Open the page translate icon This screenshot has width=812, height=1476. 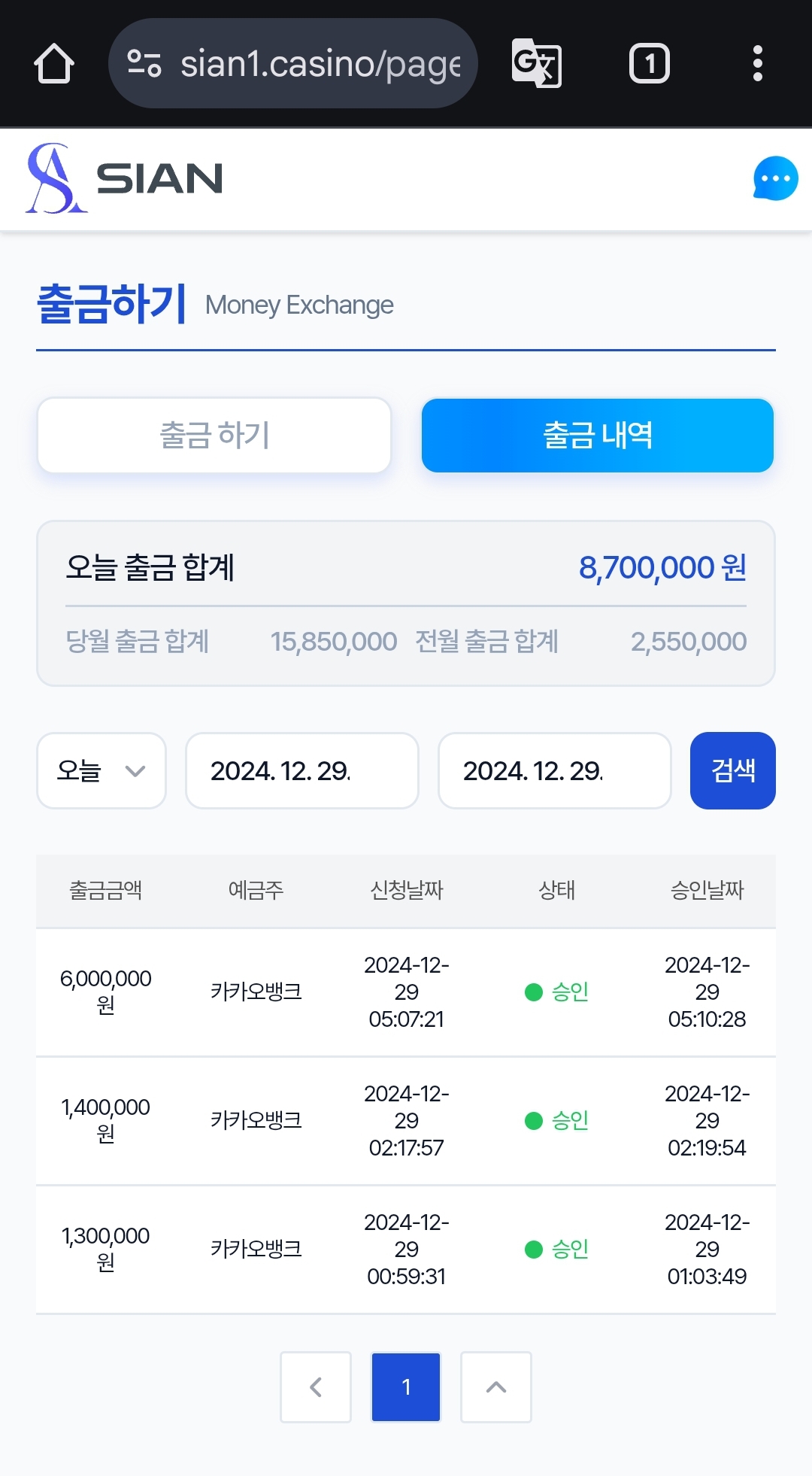coord(536,63)
